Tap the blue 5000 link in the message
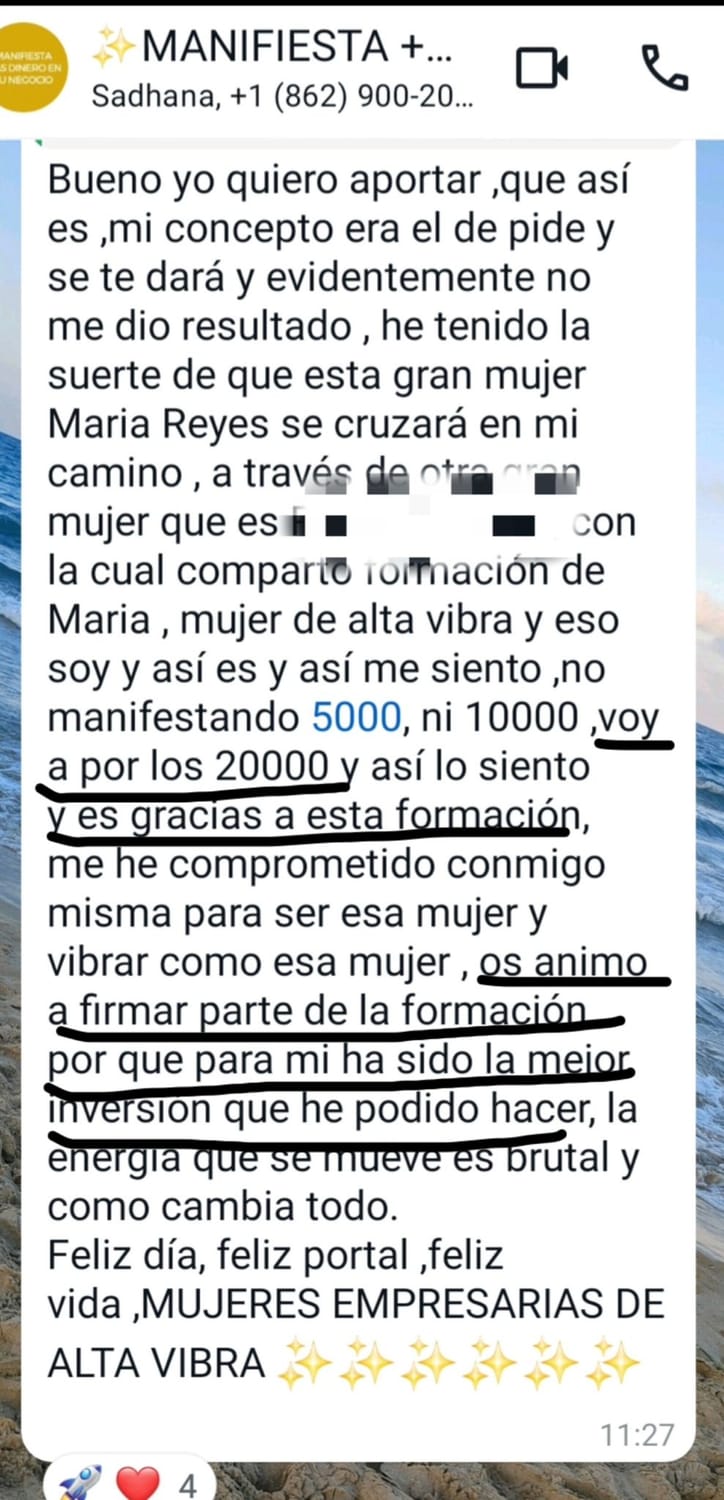Viewport: 724px width, 1500px height. point(353,716)
